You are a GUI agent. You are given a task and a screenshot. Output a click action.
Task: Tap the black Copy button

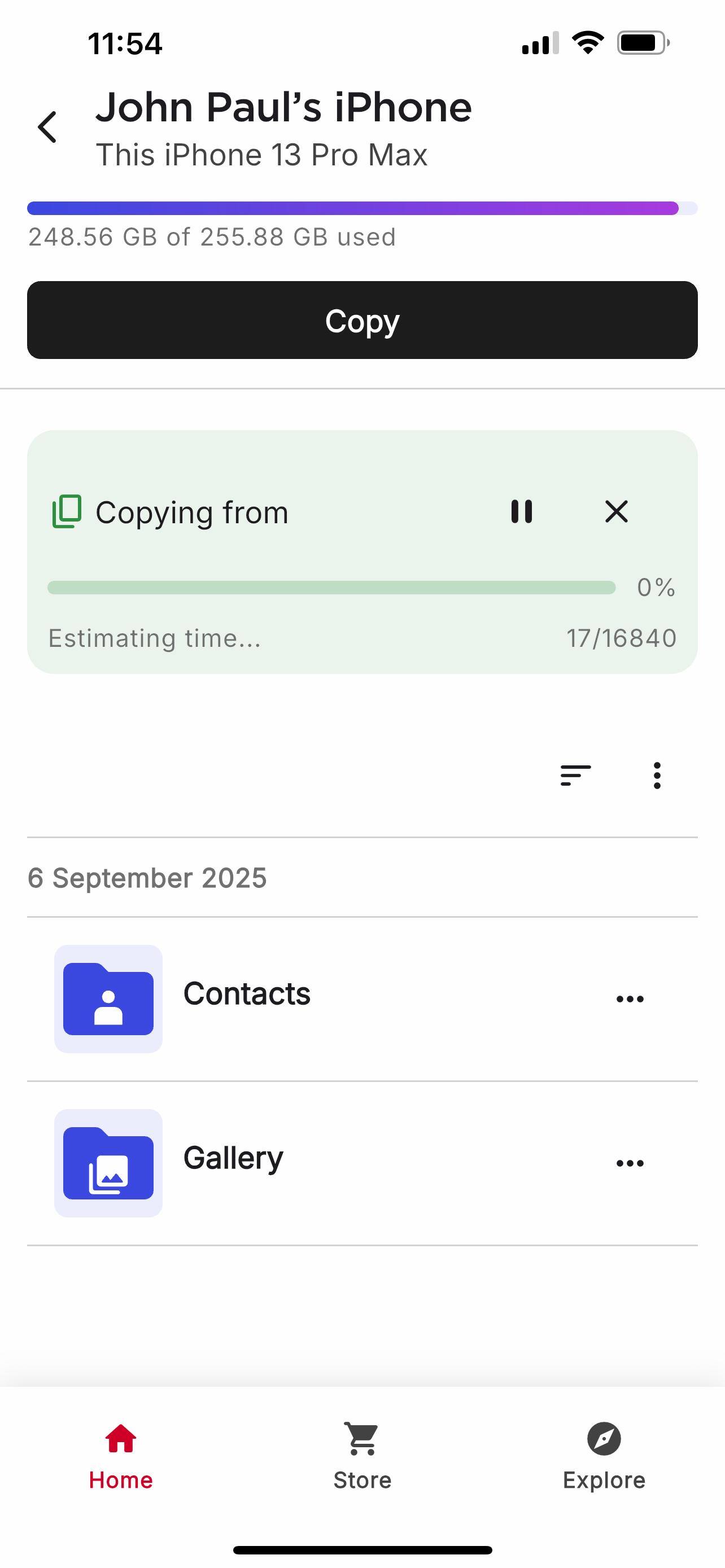pos(362,320)
